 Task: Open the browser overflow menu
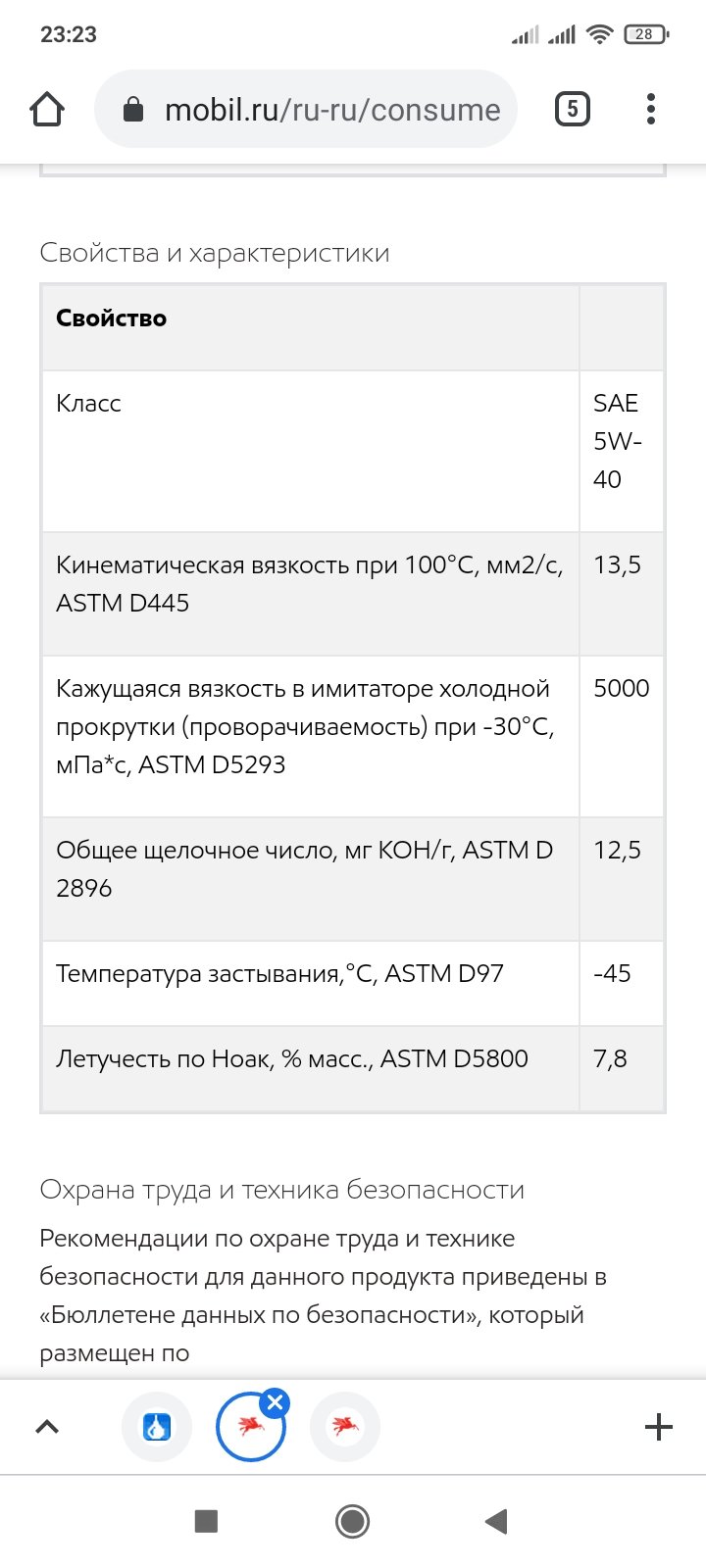[651, 109]
